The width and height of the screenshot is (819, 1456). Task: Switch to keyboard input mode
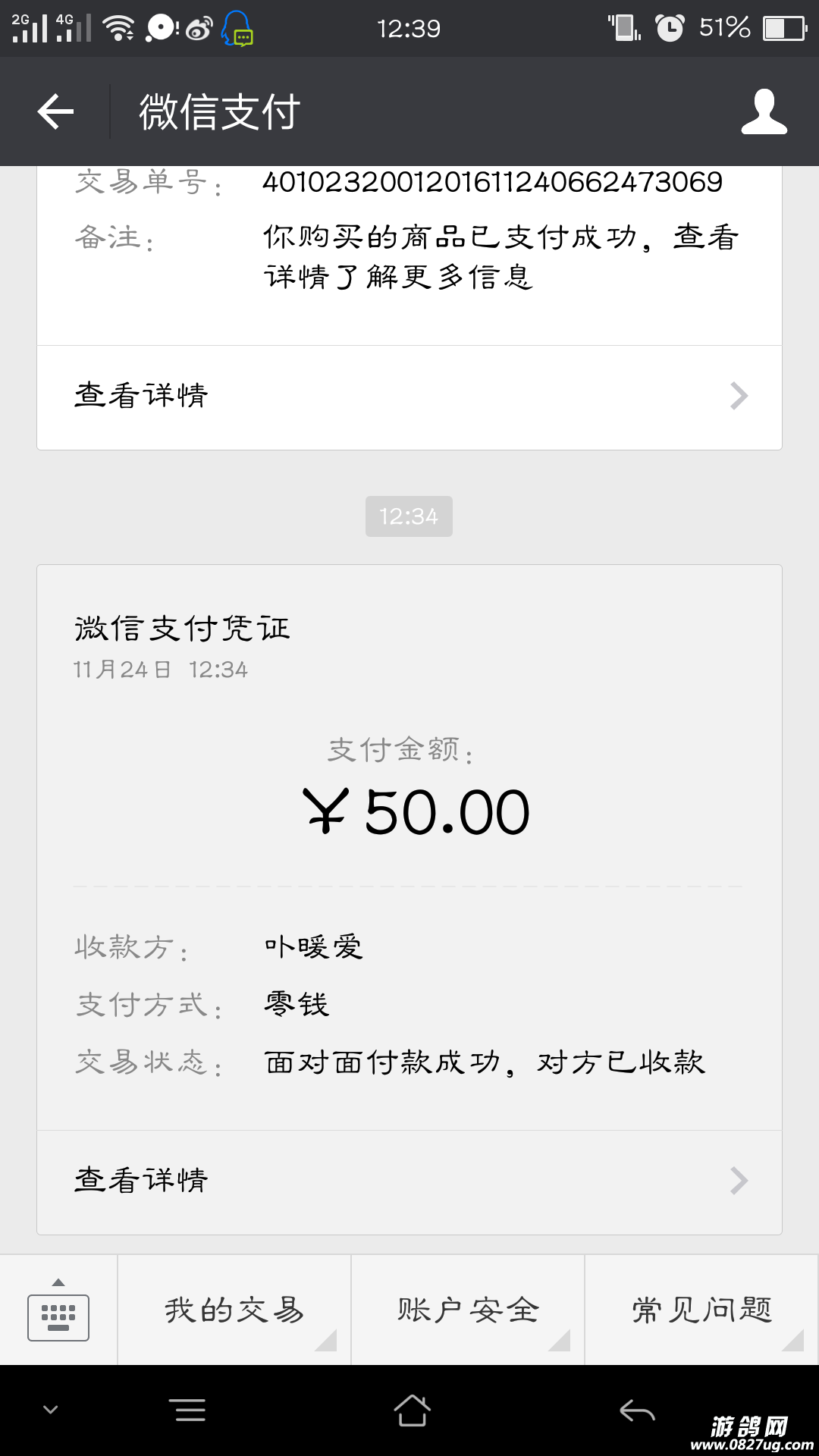point(58,1310)
